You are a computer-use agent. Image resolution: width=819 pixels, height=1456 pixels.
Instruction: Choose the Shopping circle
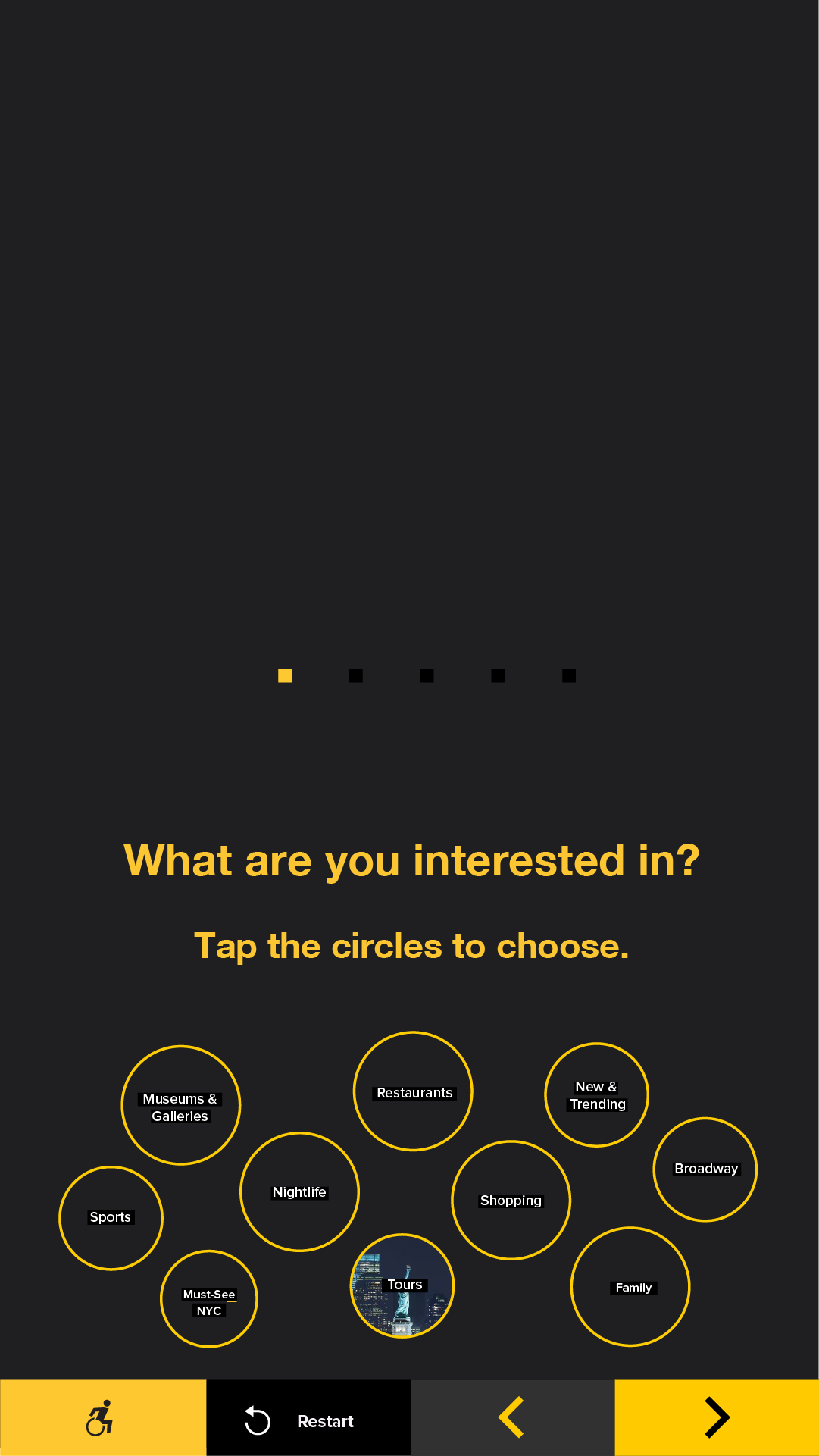(511, 1200)
